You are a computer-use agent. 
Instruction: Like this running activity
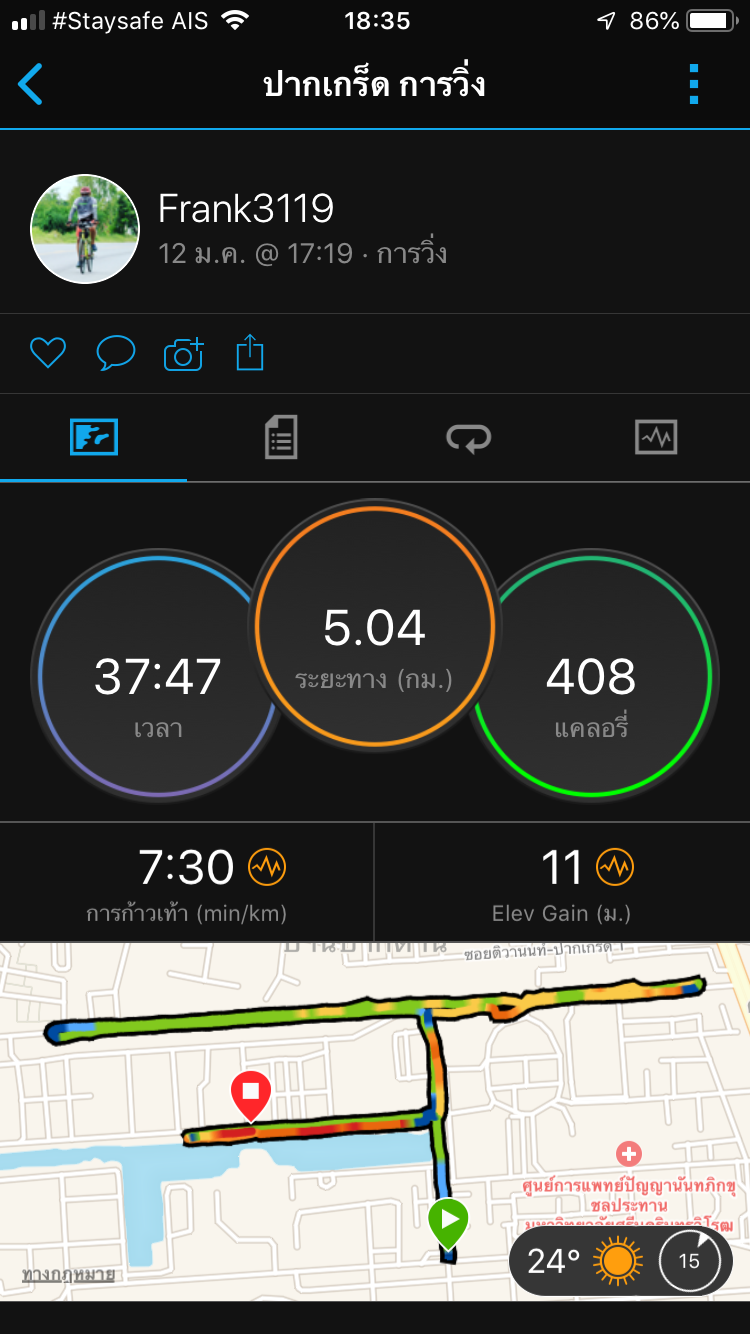coord(47,353)
